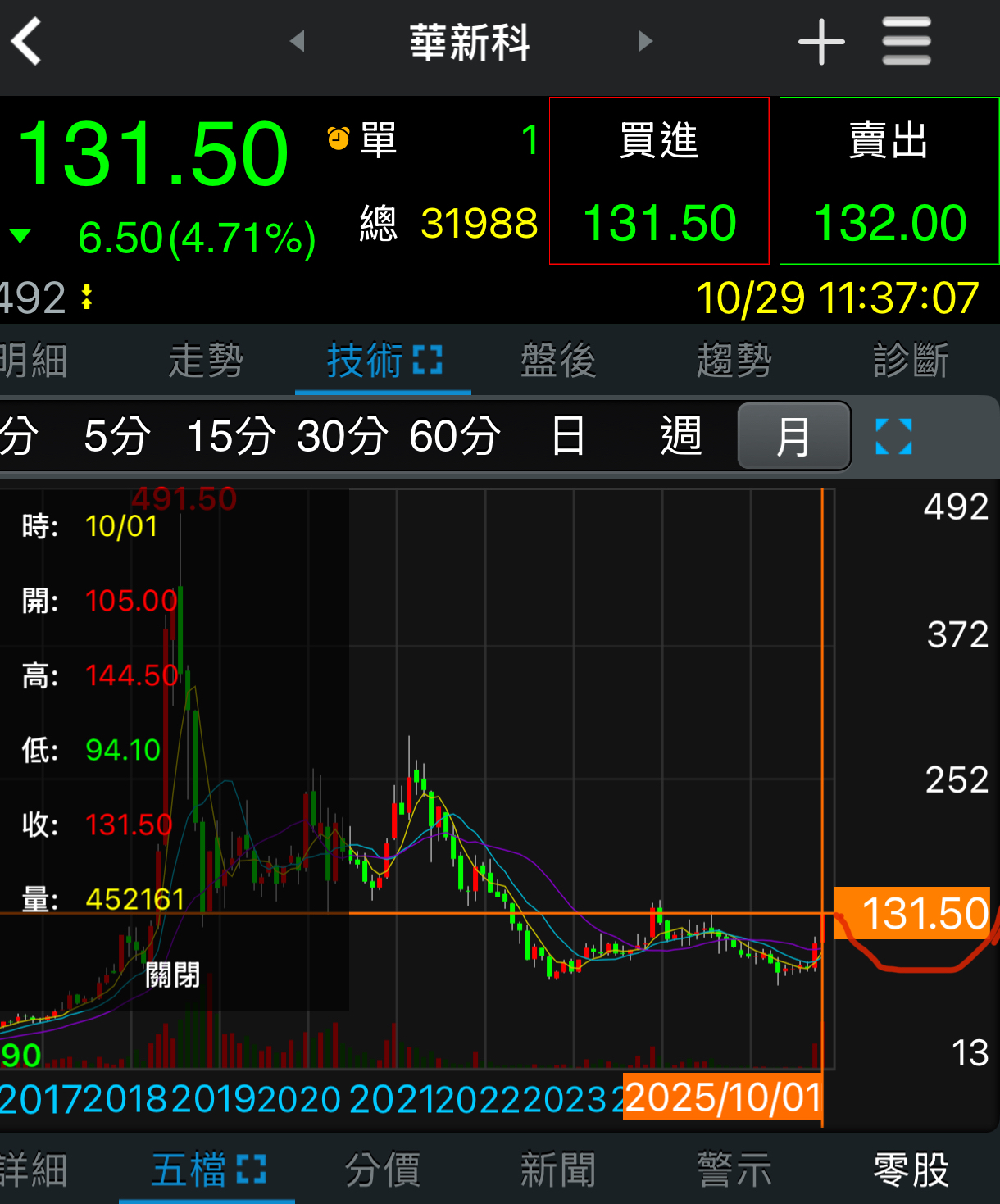Select the 5分 chart interval

click(x=117, y=436)
